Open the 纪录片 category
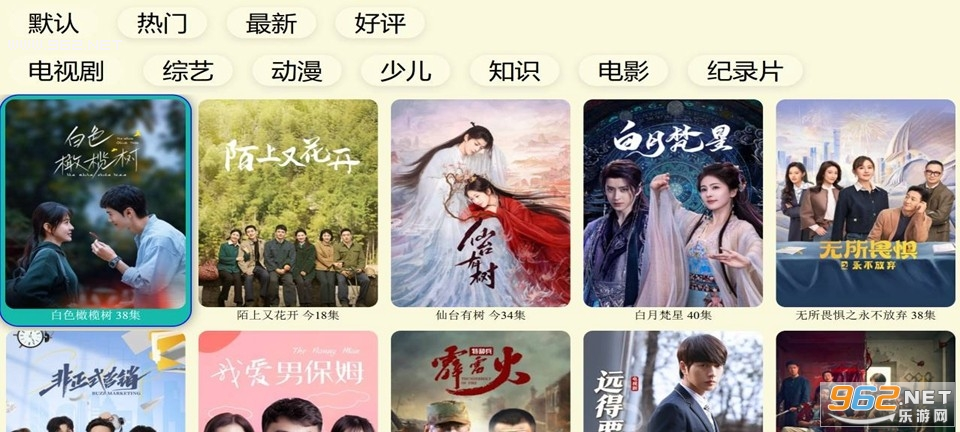This screenshot has height=432, width=960. [744, 71]
